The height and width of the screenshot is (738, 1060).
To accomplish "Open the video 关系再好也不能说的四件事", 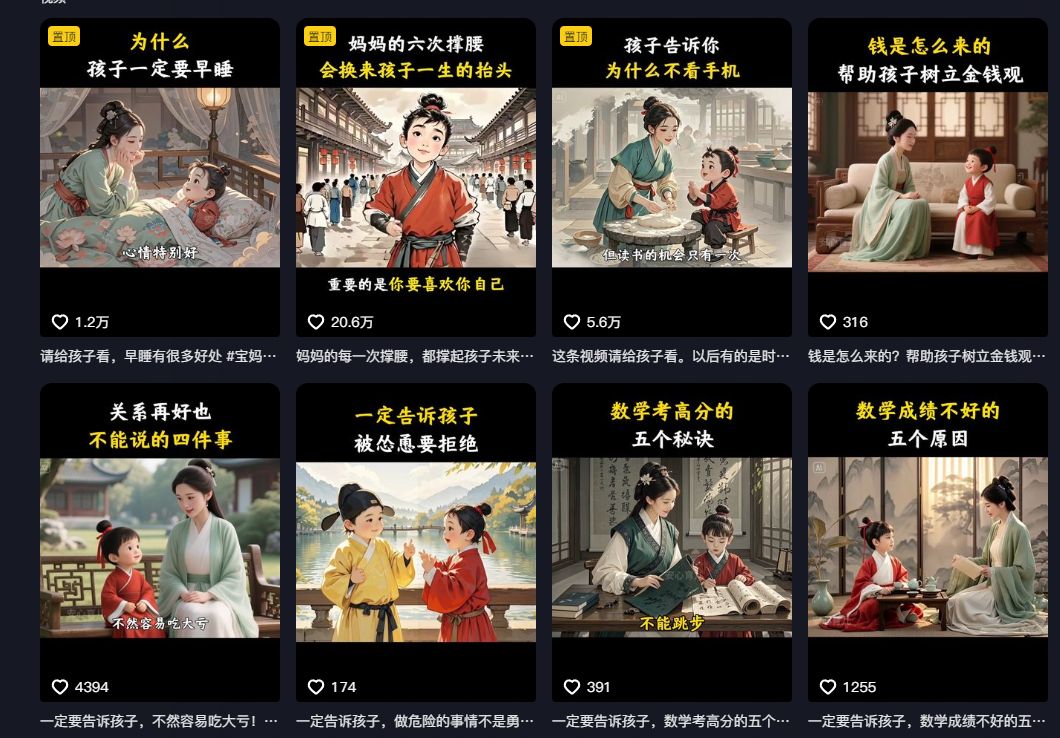I will [160, 545].
